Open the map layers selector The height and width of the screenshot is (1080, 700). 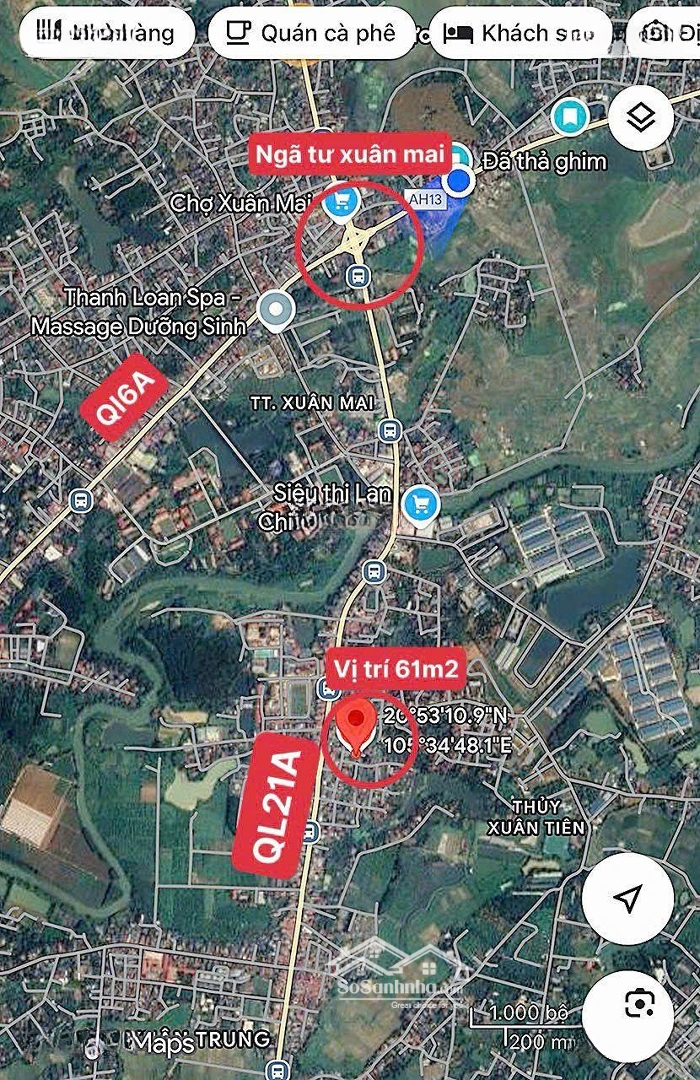pos(640,119)
